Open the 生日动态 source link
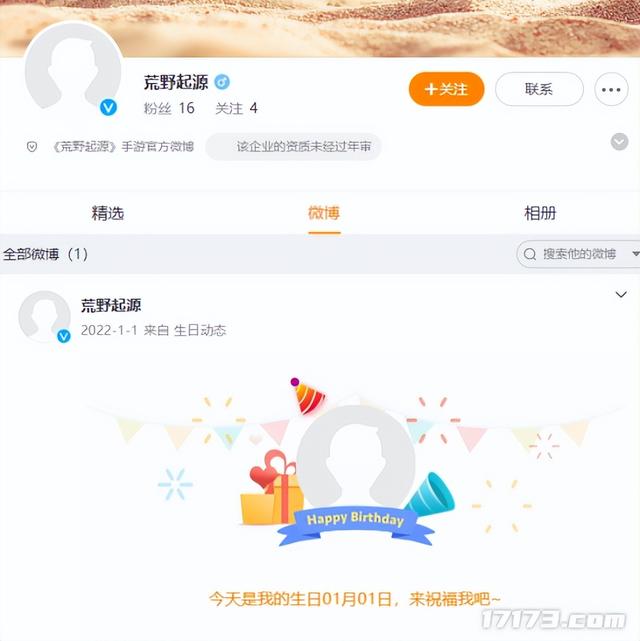This screenshot has height=641, width=640. click(x=200, y=330)
